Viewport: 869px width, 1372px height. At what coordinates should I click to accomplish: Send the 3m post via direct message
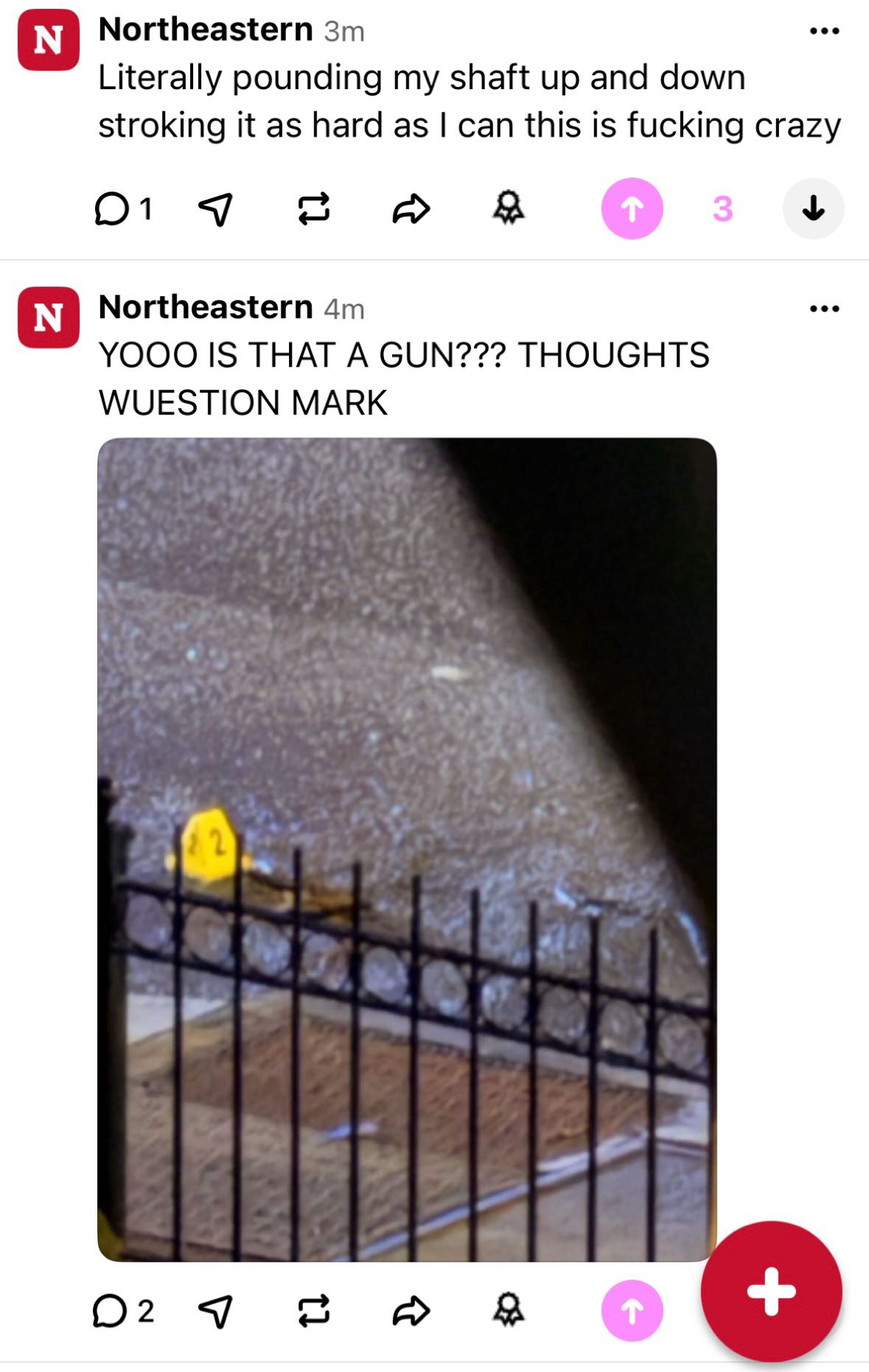point(215,209)
